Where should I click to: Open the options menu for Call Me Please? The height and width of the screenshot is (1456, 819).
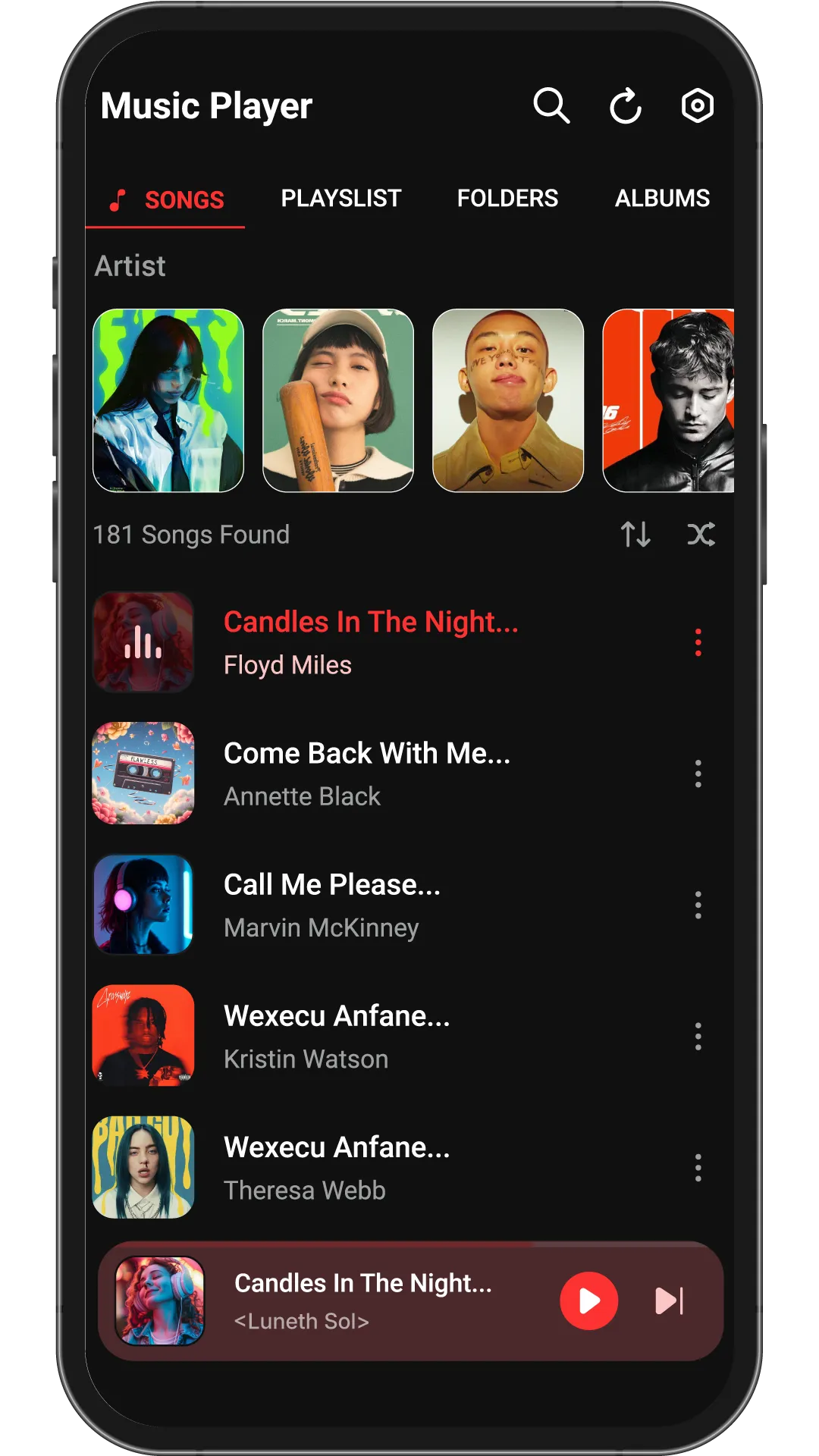click(698, 904)
